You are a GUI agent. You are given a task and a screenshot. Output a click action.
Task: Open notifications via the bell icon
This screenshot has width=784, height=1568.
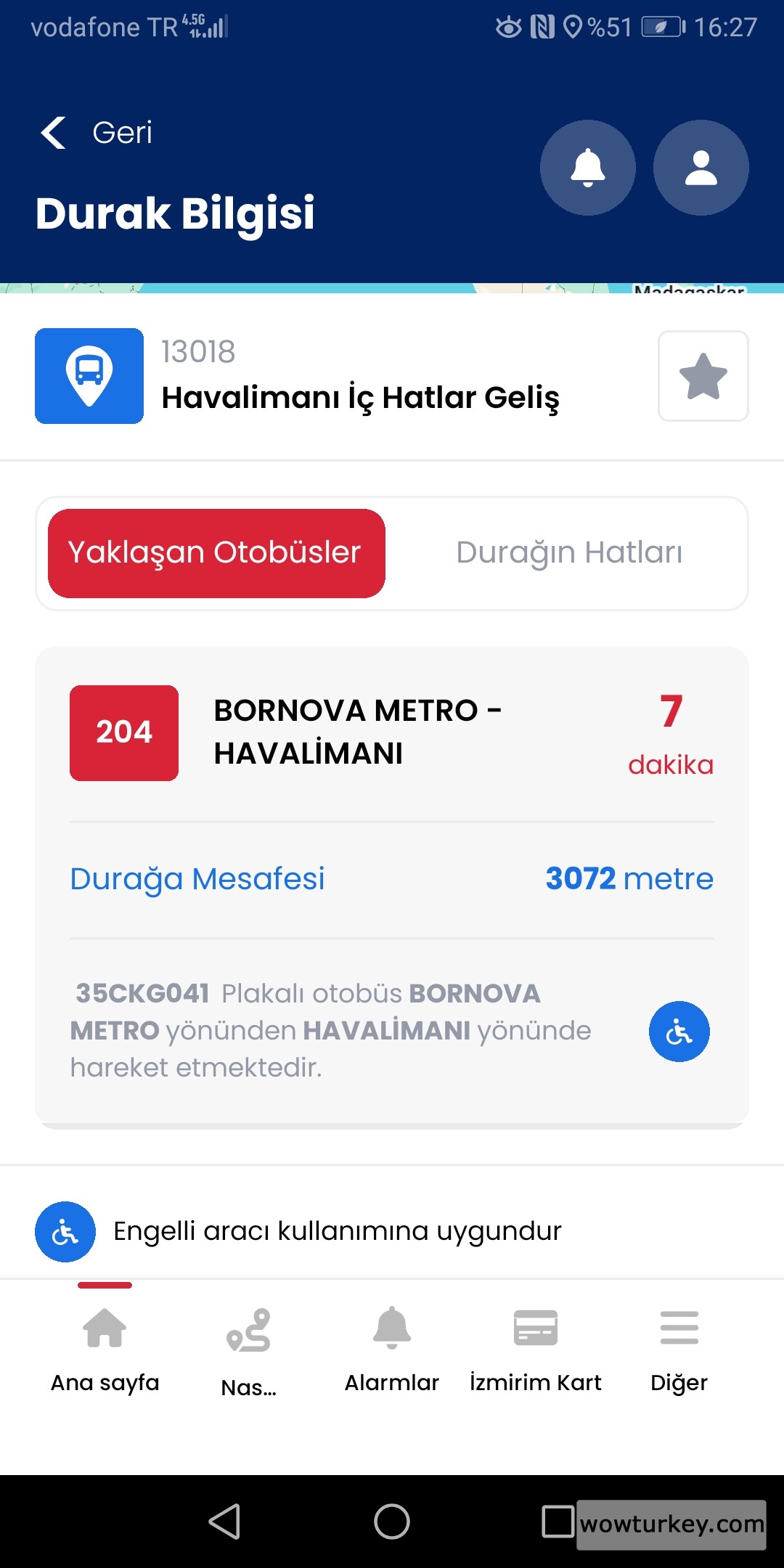[x=587, y=168]
